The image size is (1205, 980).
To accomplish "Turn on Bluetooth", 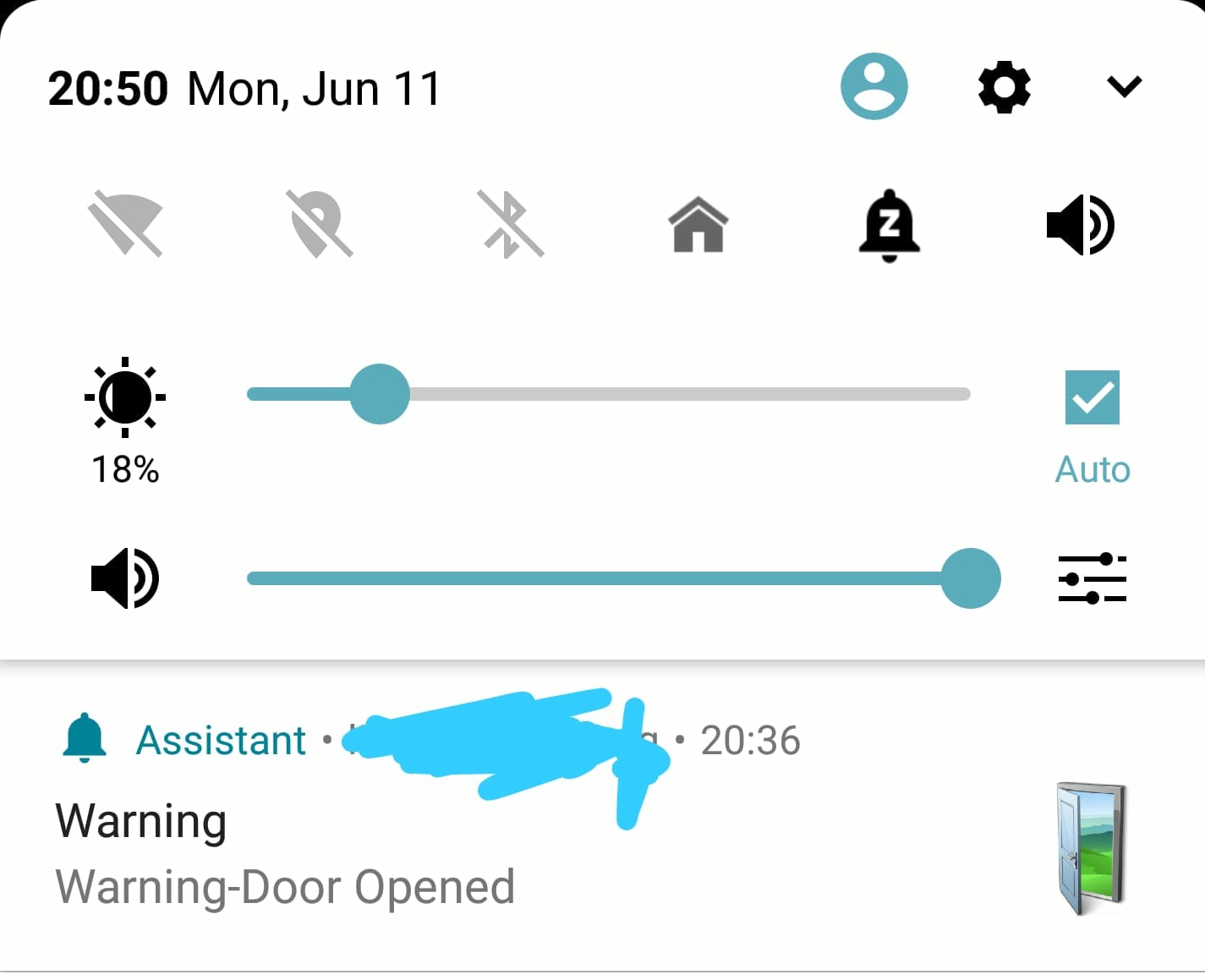I will point(510,224).
